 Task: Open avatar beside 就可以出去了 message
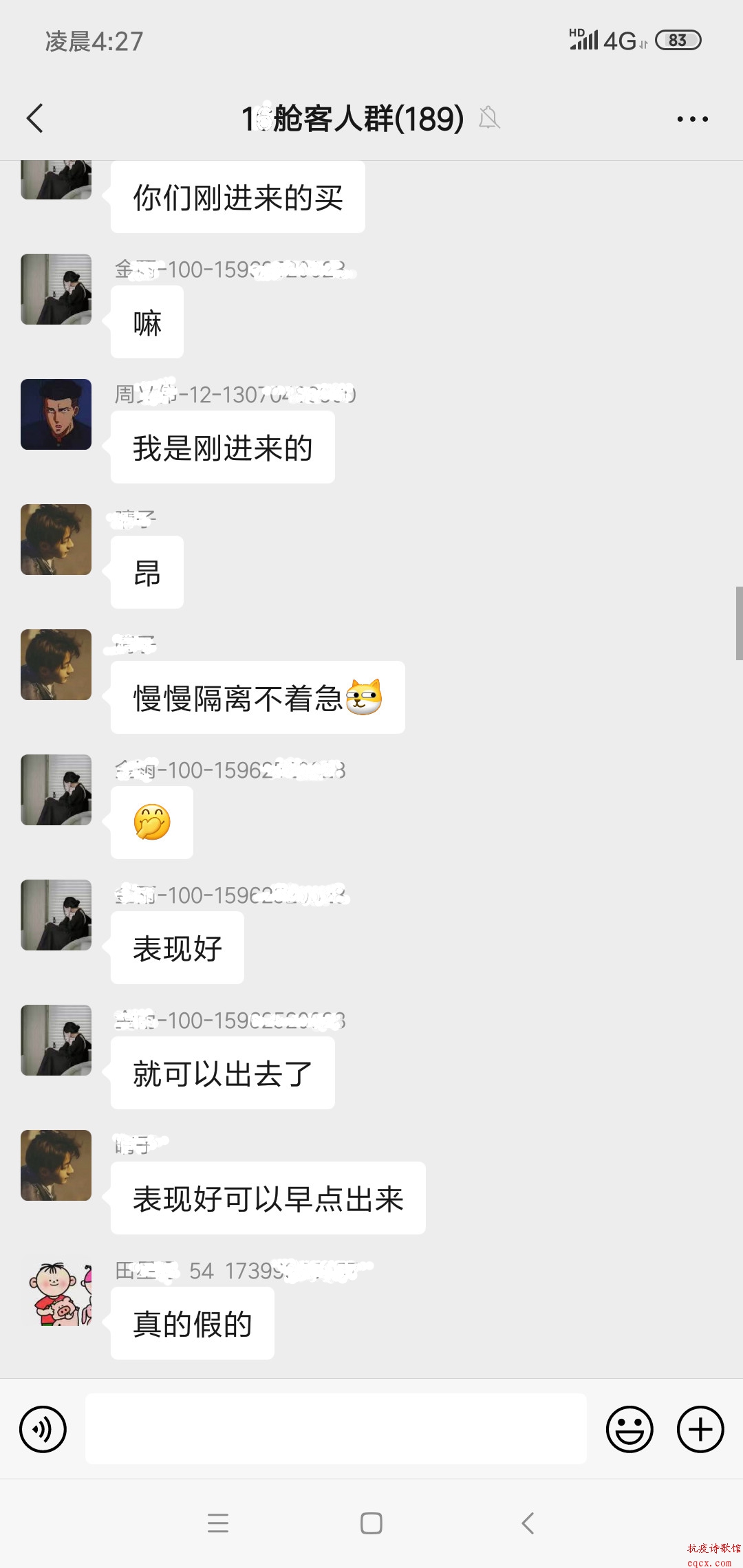[x=56, y=1040]
